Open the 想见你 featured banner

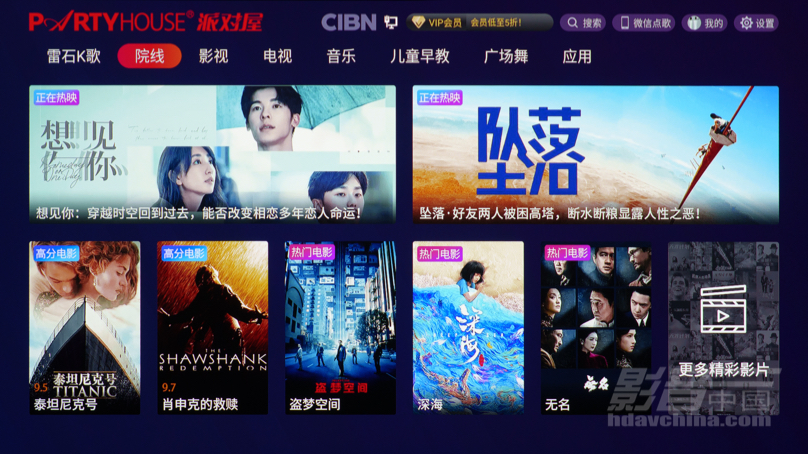[x=212, y=154]
